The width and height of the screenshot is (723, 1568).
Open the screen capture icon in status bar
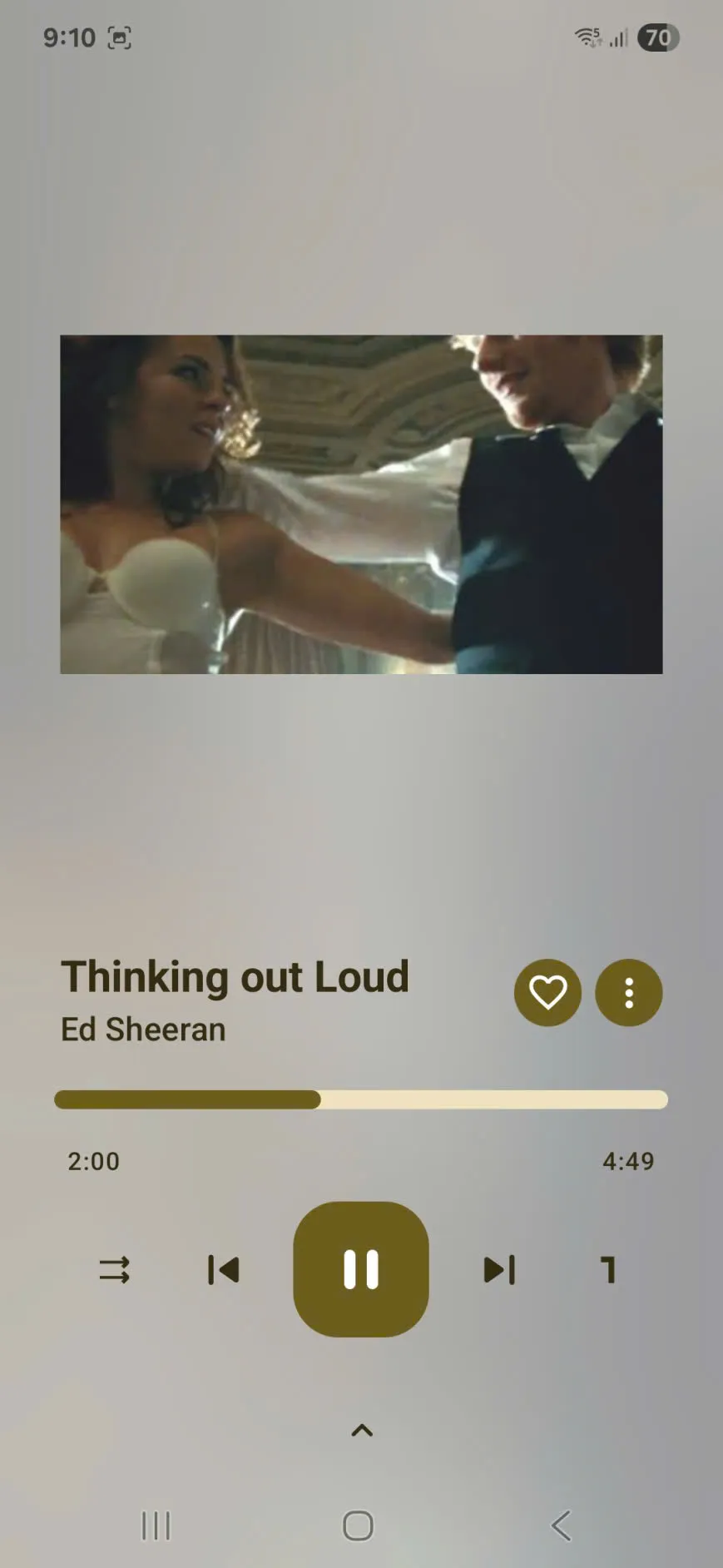click(x=121, y=37)
